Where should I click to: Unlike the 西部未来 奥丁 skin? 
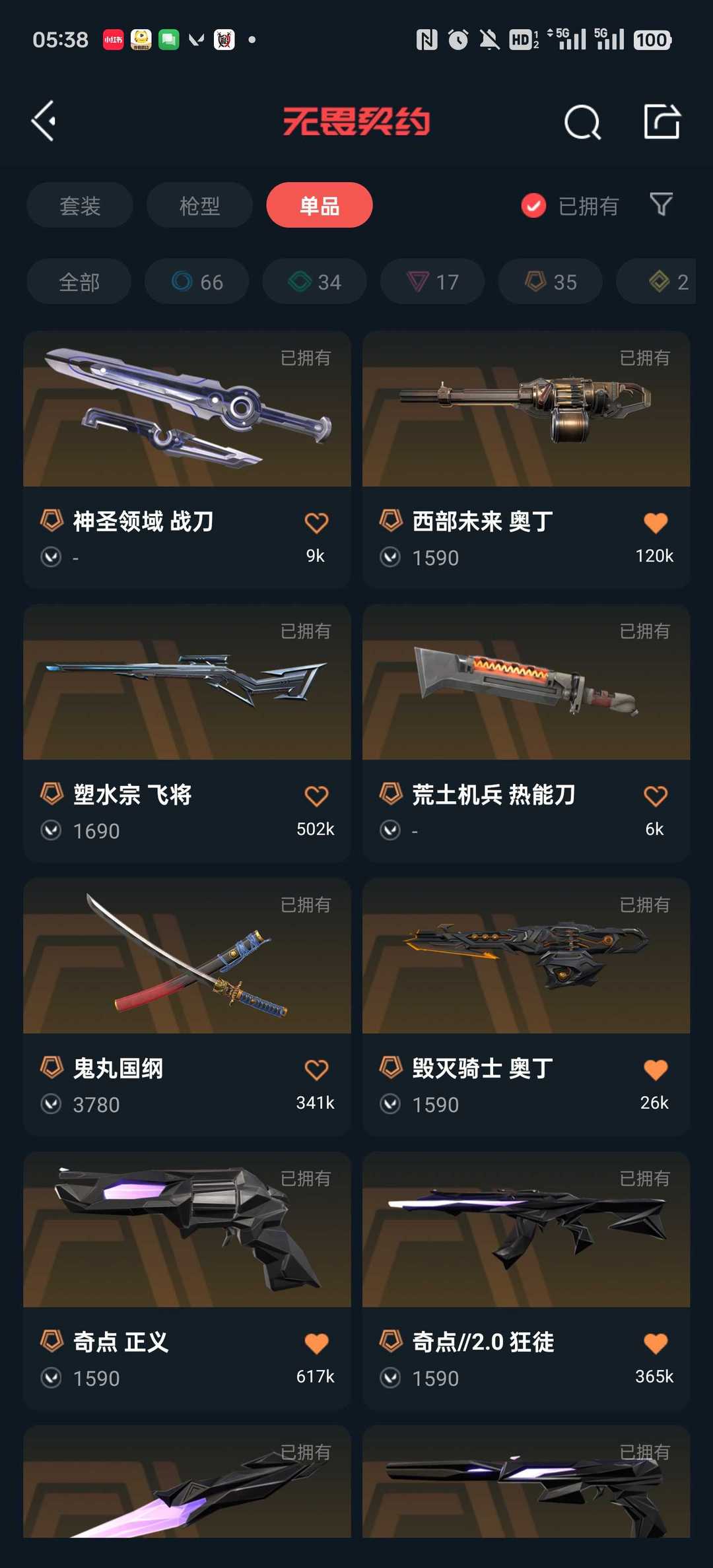pos(656,523)
